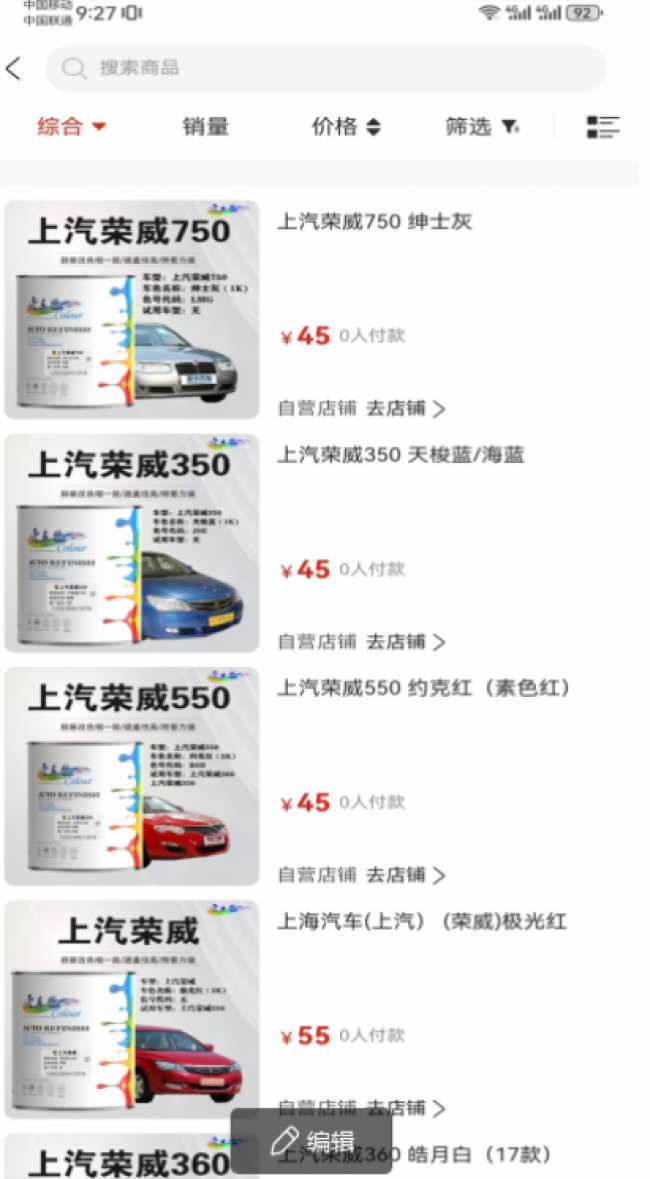Viewport: 650px width, 1179px height.
Task: Switch the list layout view icon
Action: coord(603,127)
